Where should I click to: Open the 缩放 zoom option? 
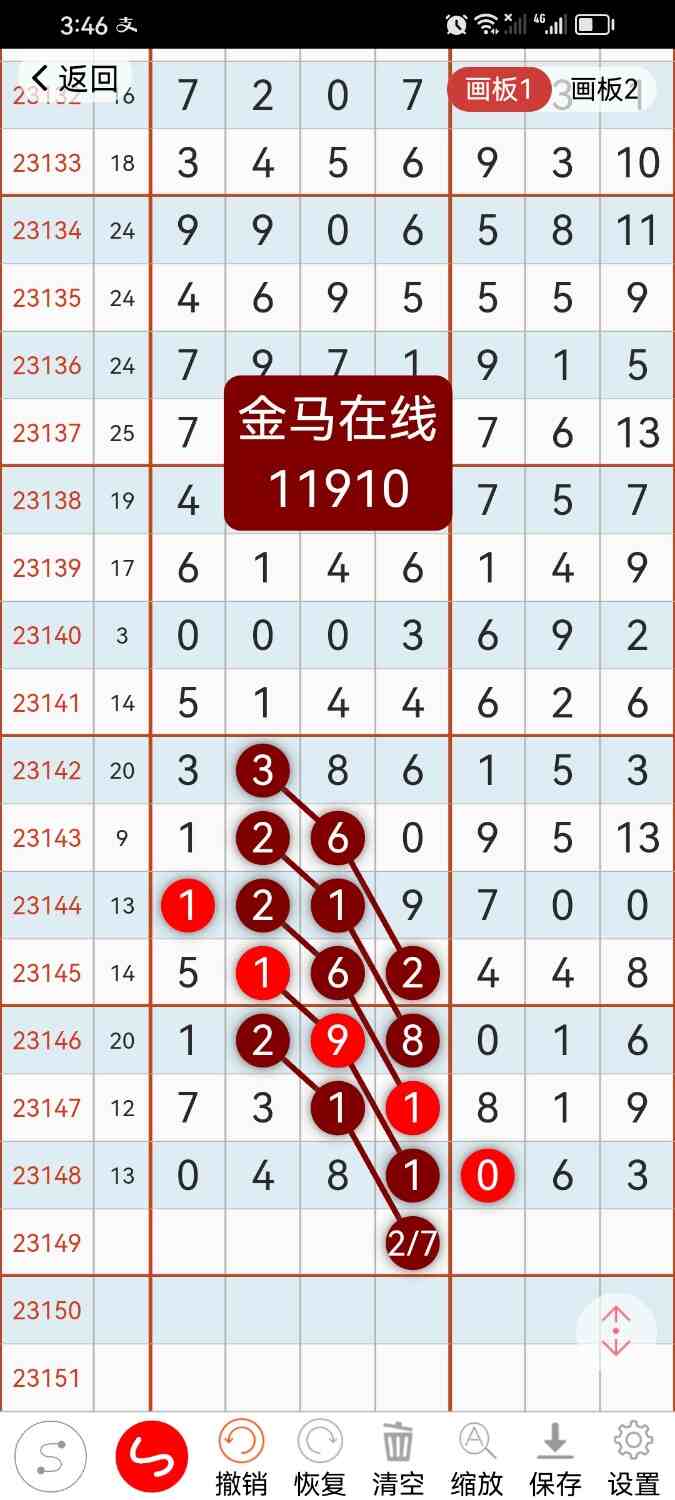[477, 1456]
